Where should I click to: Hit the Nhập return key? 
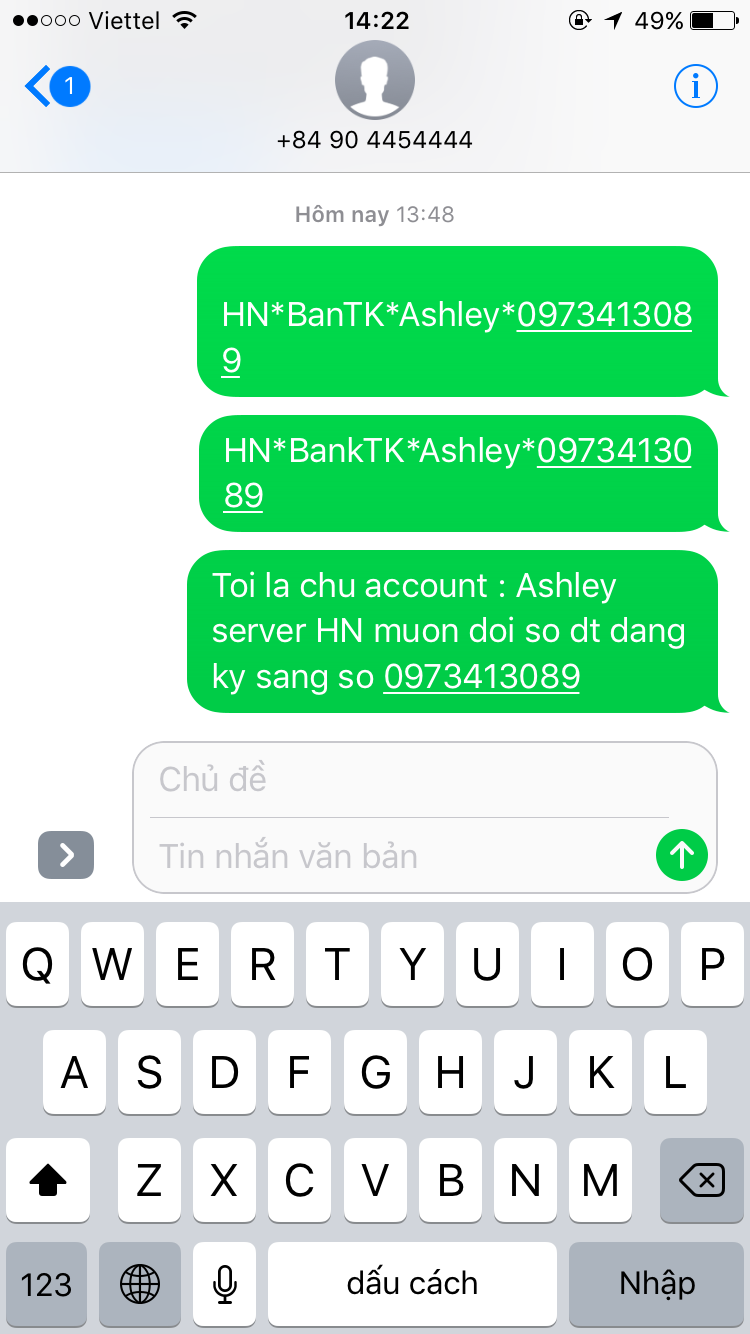(657, 1284)
